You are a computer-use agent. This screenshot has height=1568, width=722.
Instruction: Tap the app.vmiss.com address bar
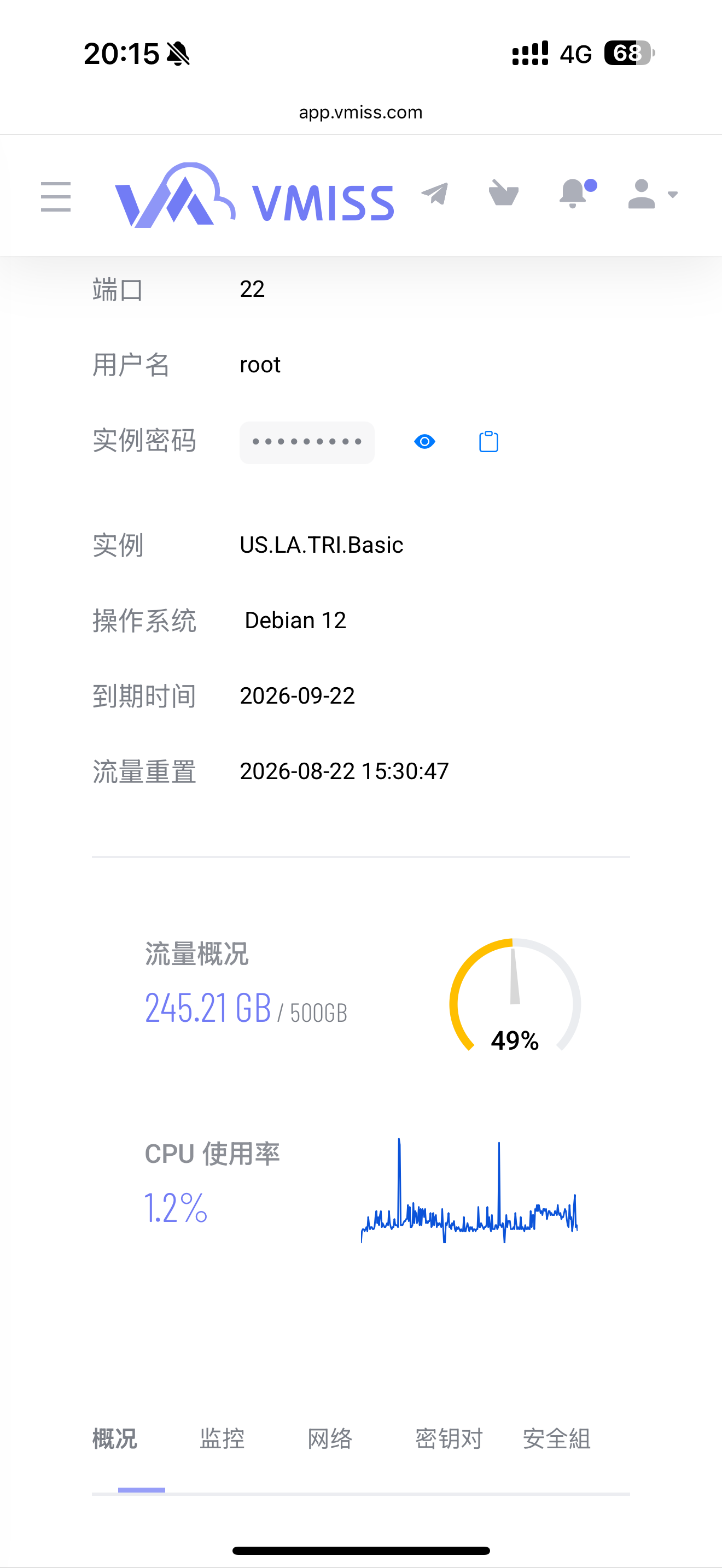click(x=361, y=113)
